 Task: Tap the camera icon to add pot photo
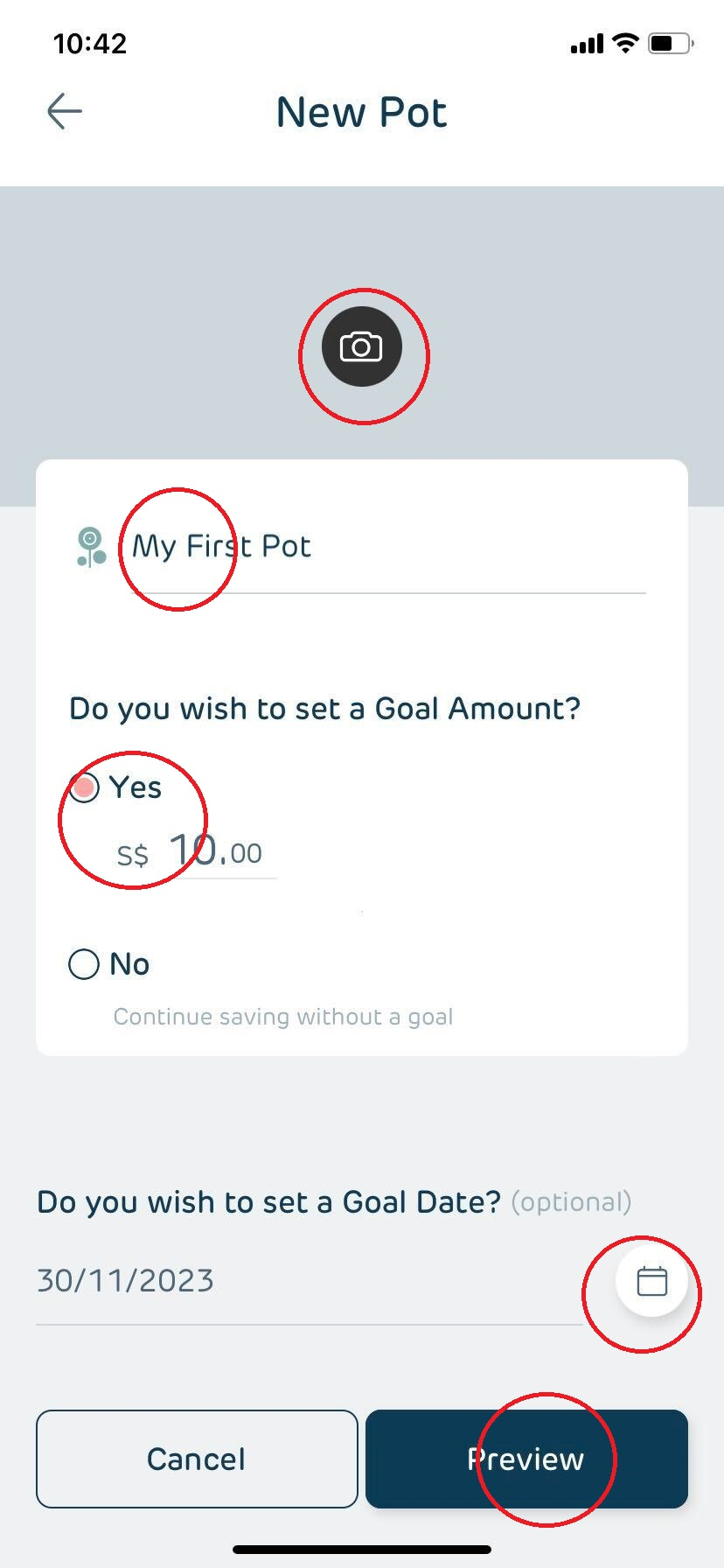(363, 346)
